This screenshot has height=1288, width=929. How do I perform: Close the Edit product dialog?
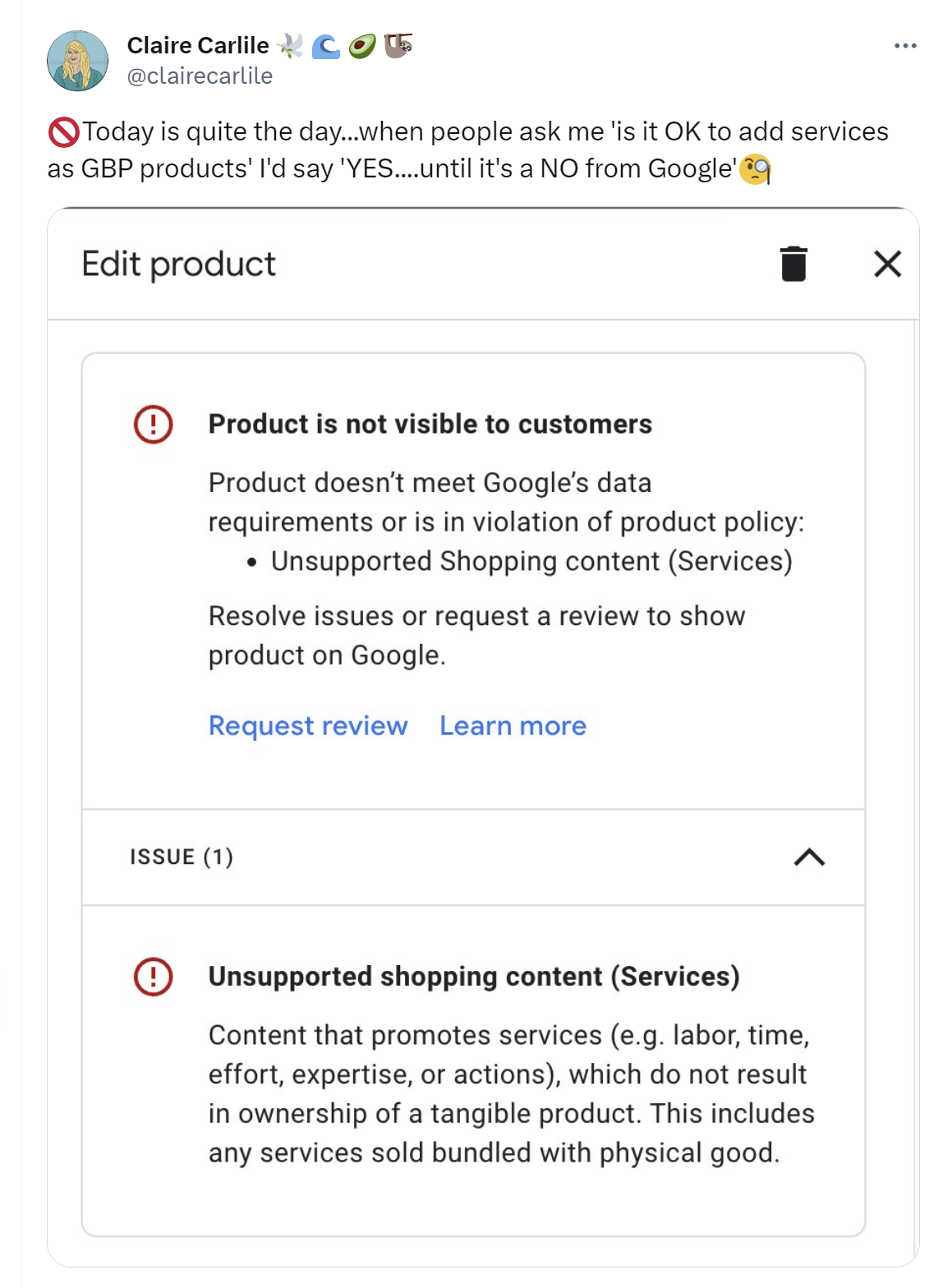point(887,264)
